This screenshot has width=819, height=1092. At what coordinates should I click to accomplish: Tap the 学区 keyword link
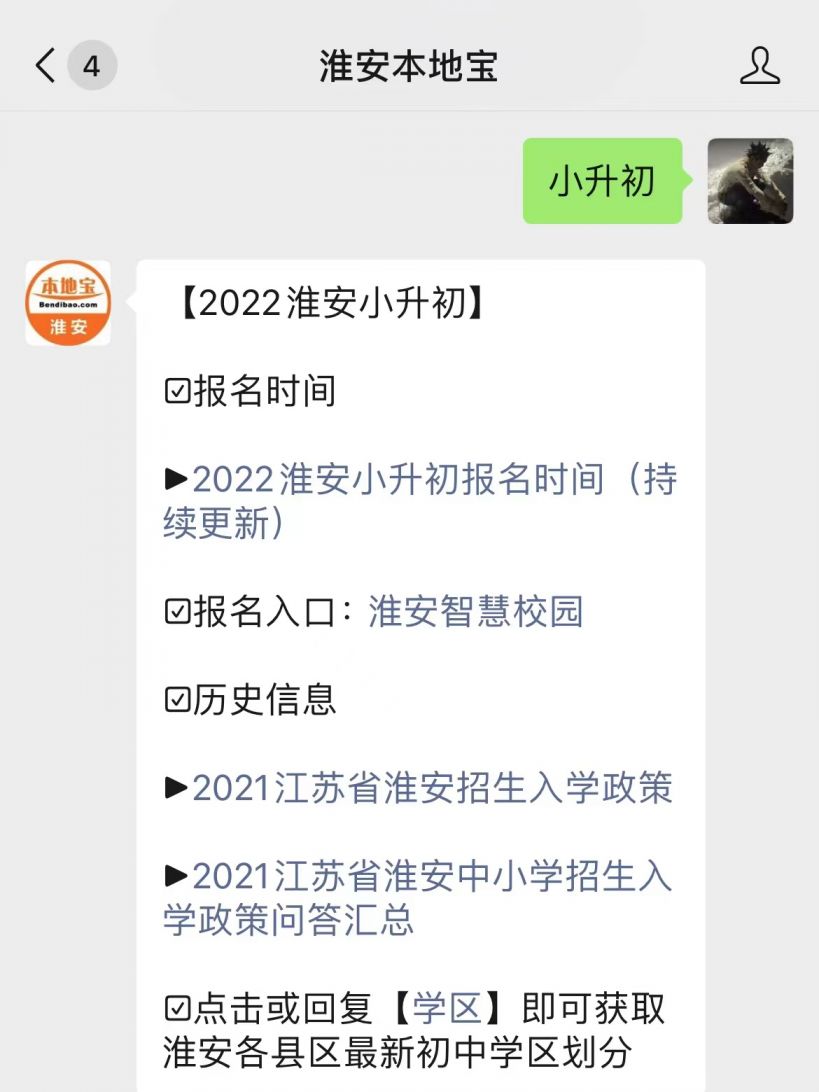click(447, 1008)
